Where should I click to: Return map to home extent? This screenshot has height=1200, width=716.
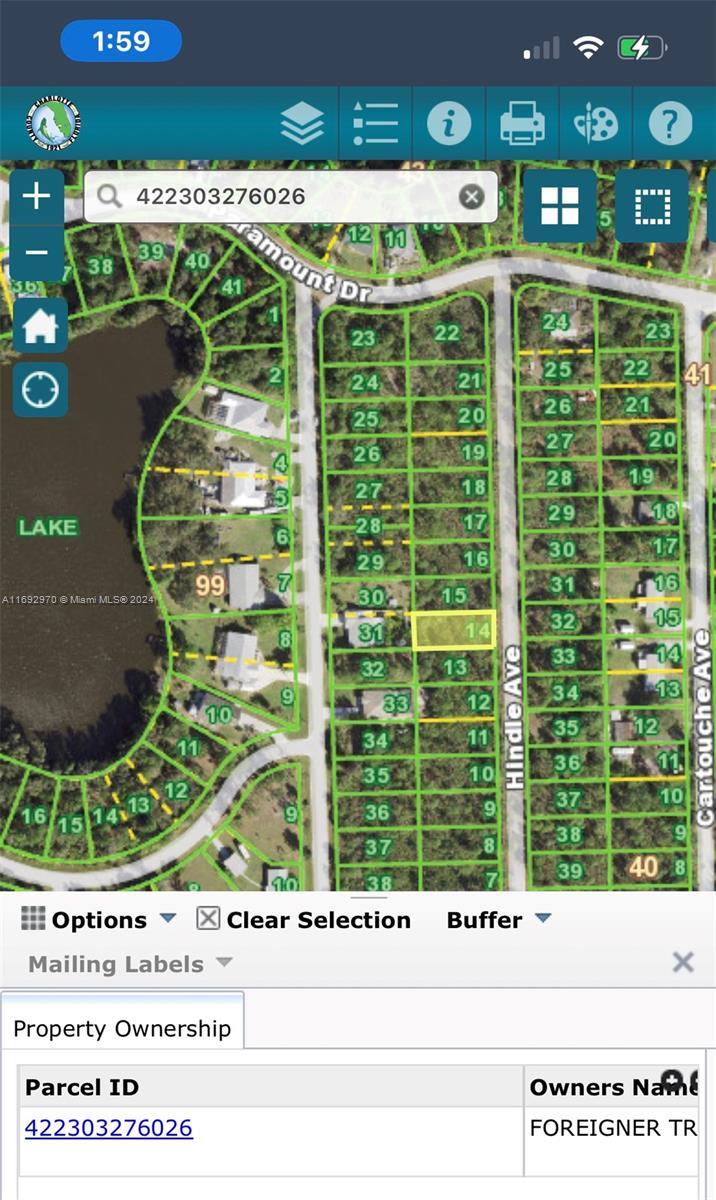tap(40, 326)
